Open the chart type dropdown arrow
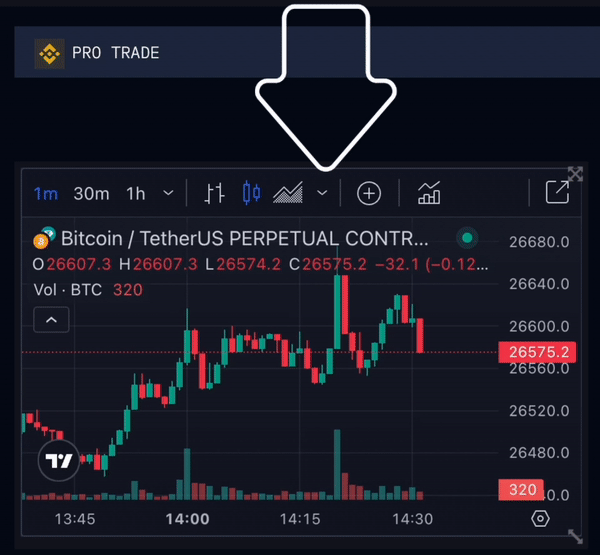This screenshot has width=600, height=555. 322,193
